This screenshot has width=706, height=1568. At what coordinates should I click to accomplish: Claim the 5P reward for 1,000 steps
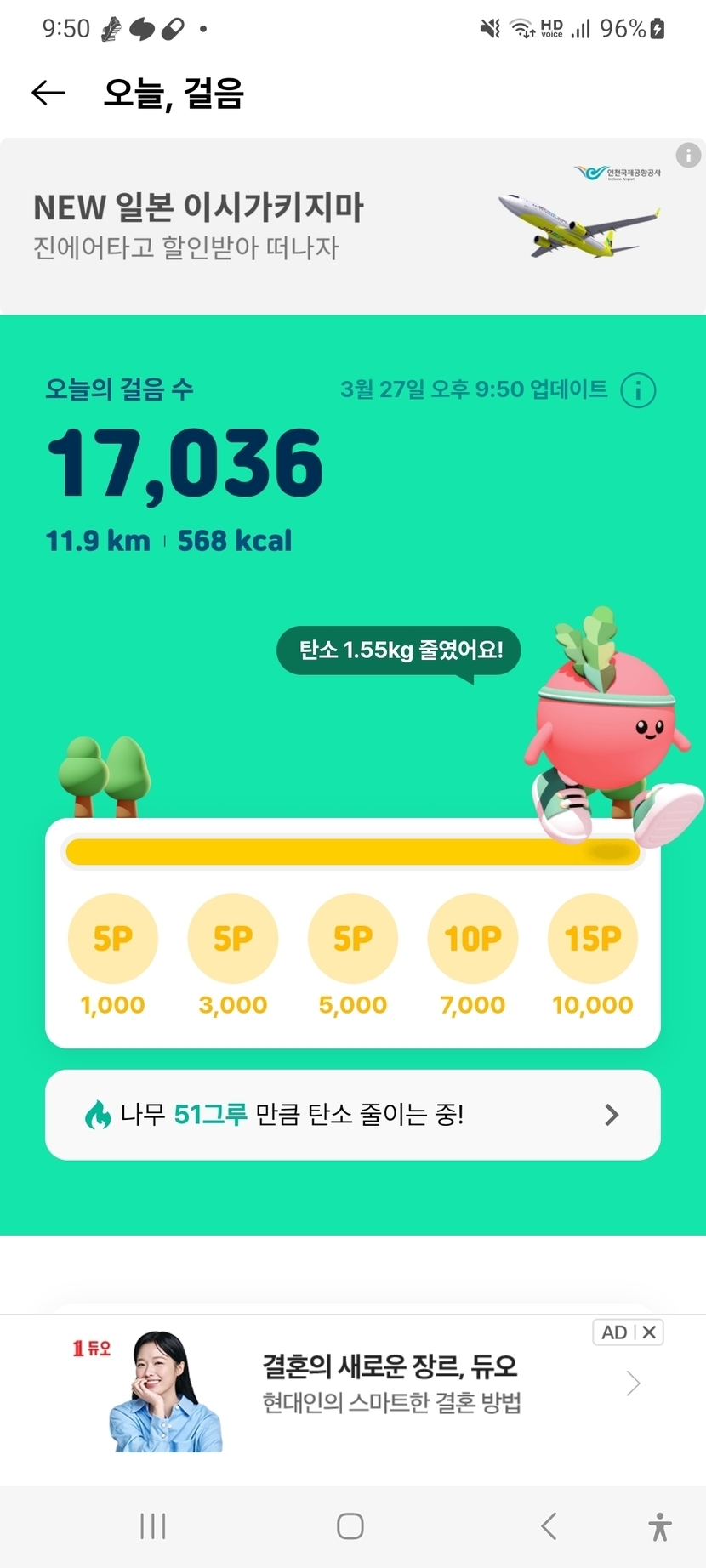click(x=113, y=939)
